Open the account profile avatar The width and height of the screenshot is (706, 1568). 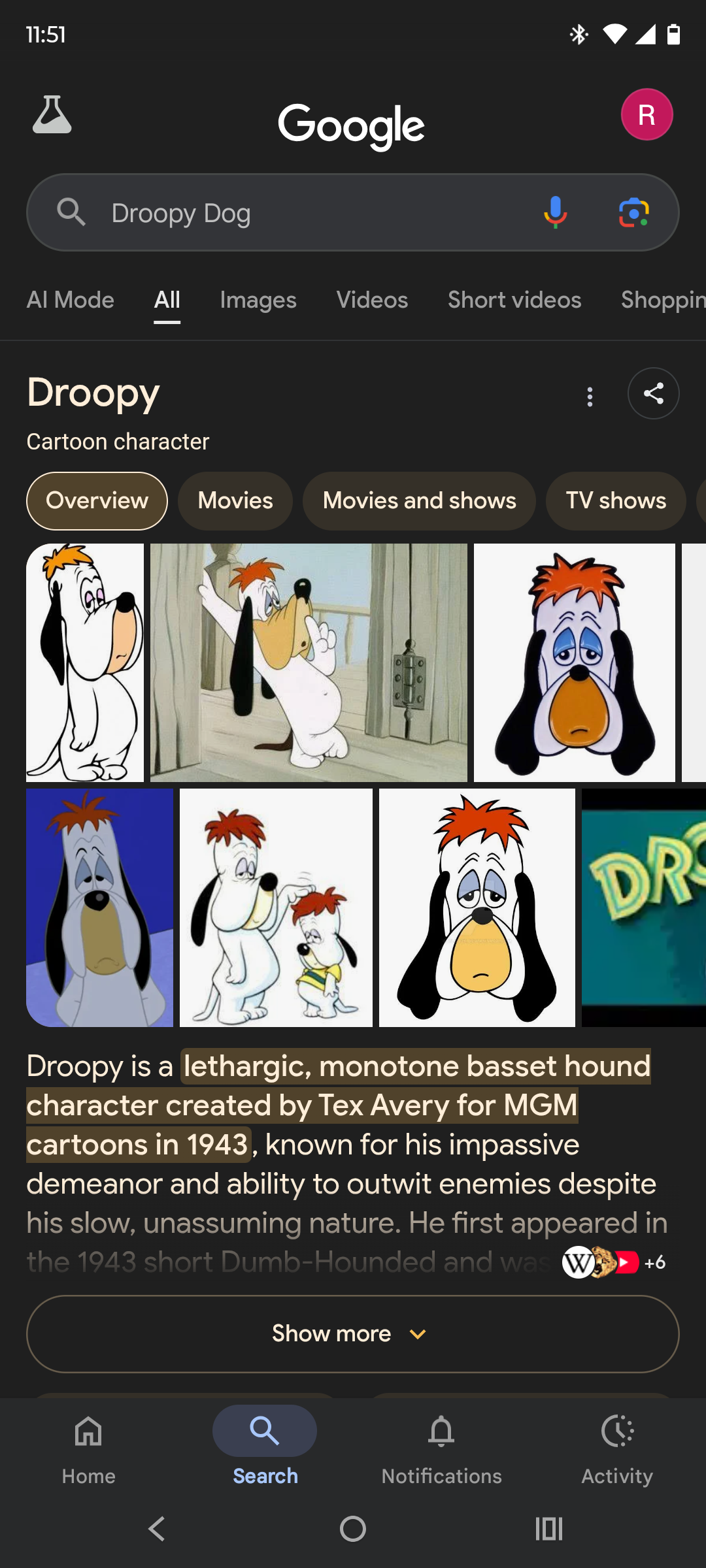point(647,115)
